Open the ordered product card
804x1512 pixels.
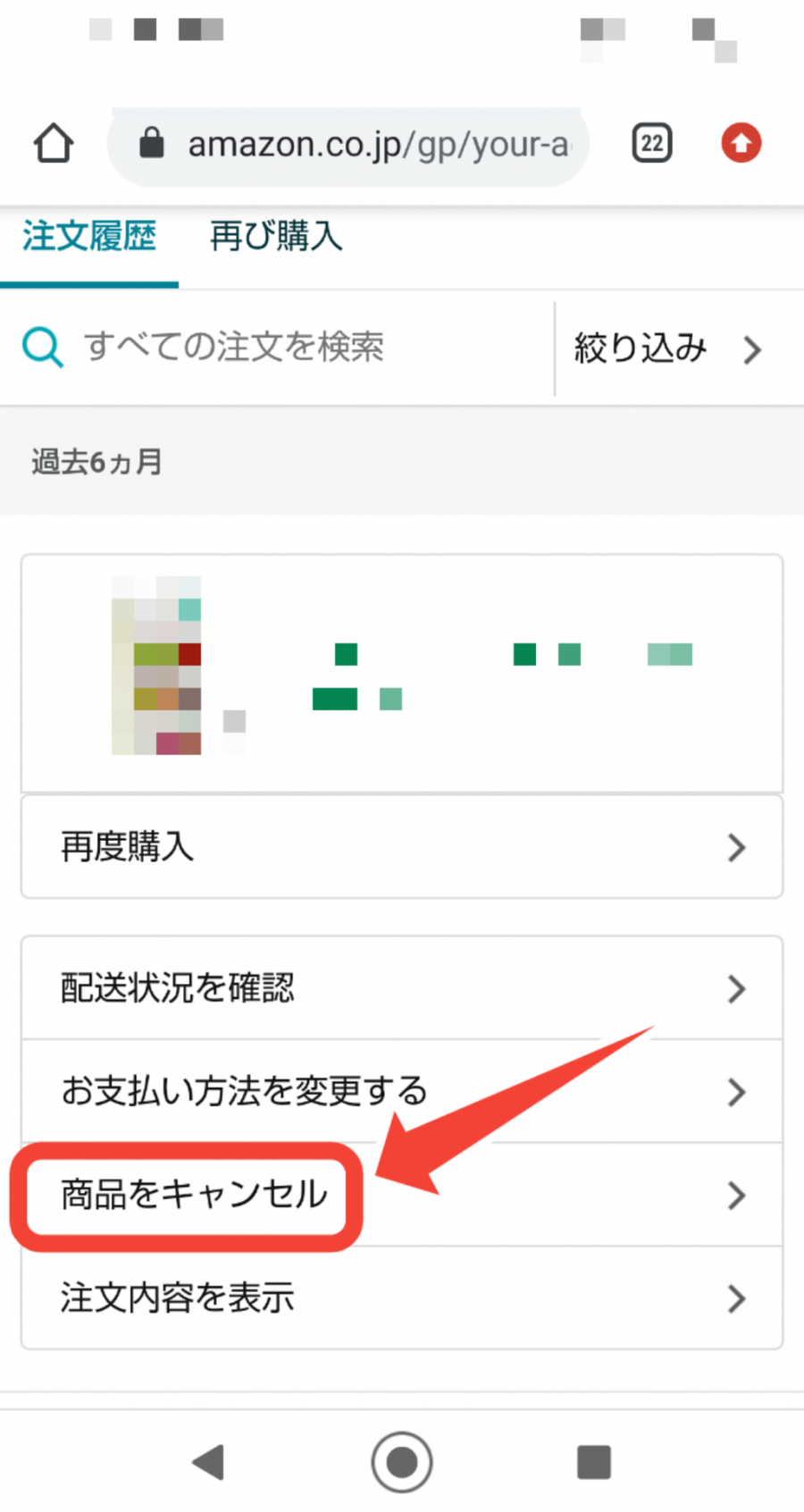(x=402, y=672)
